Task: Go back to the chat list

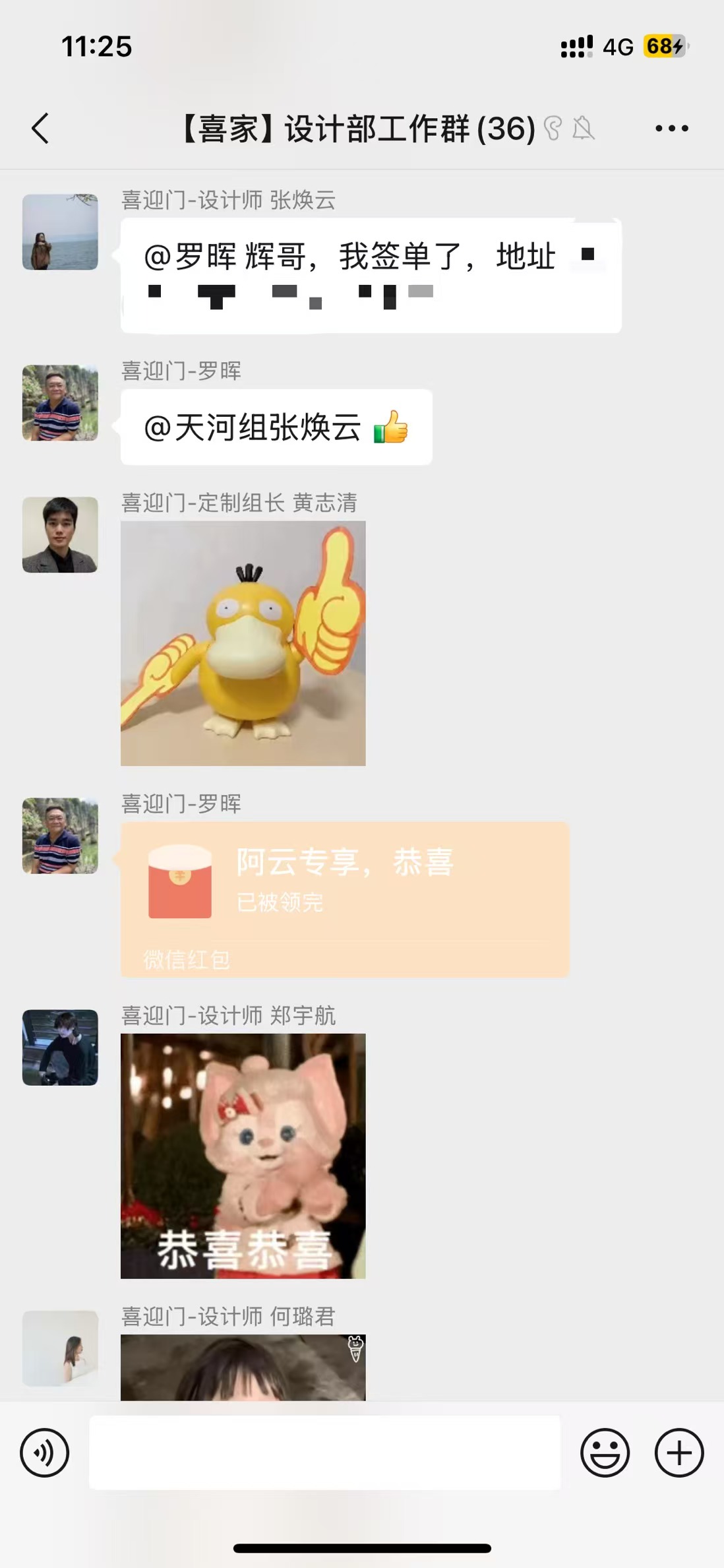Action: [x=41, y=128]
